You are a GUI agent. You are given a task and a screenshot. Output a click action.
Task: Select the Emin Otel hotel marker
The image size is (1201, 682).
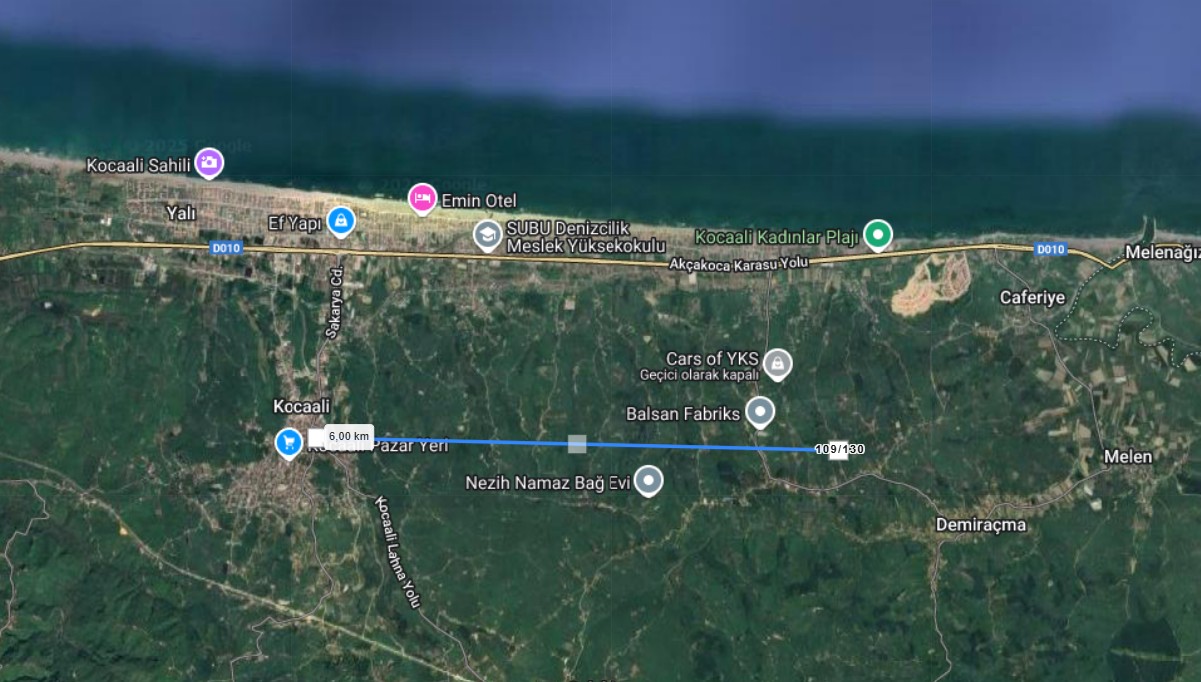point(422,198)
